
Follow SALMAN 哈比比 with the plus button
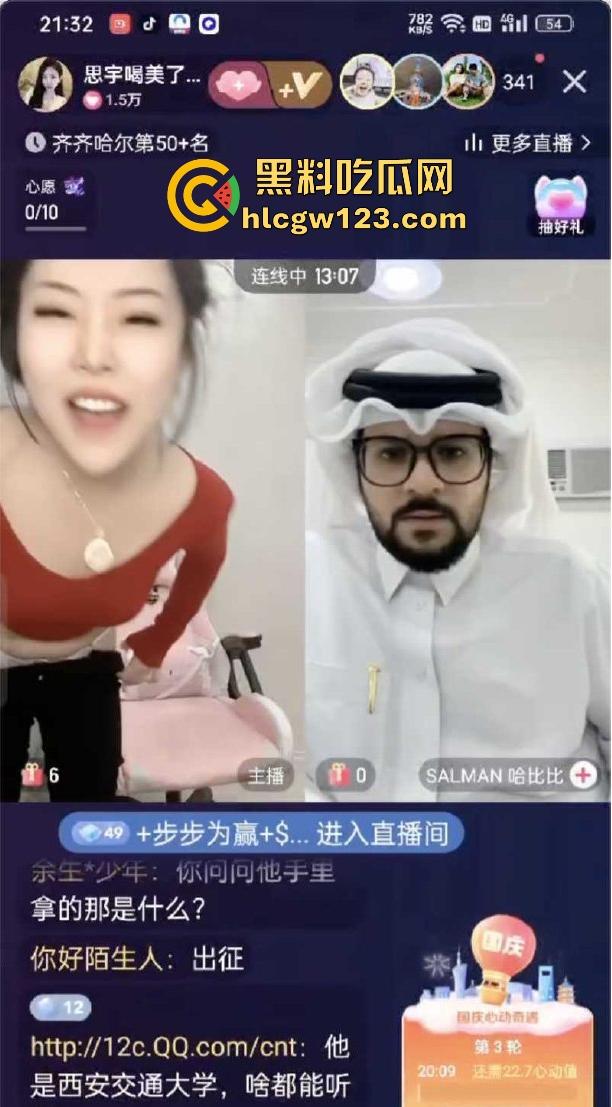point(583,775)
